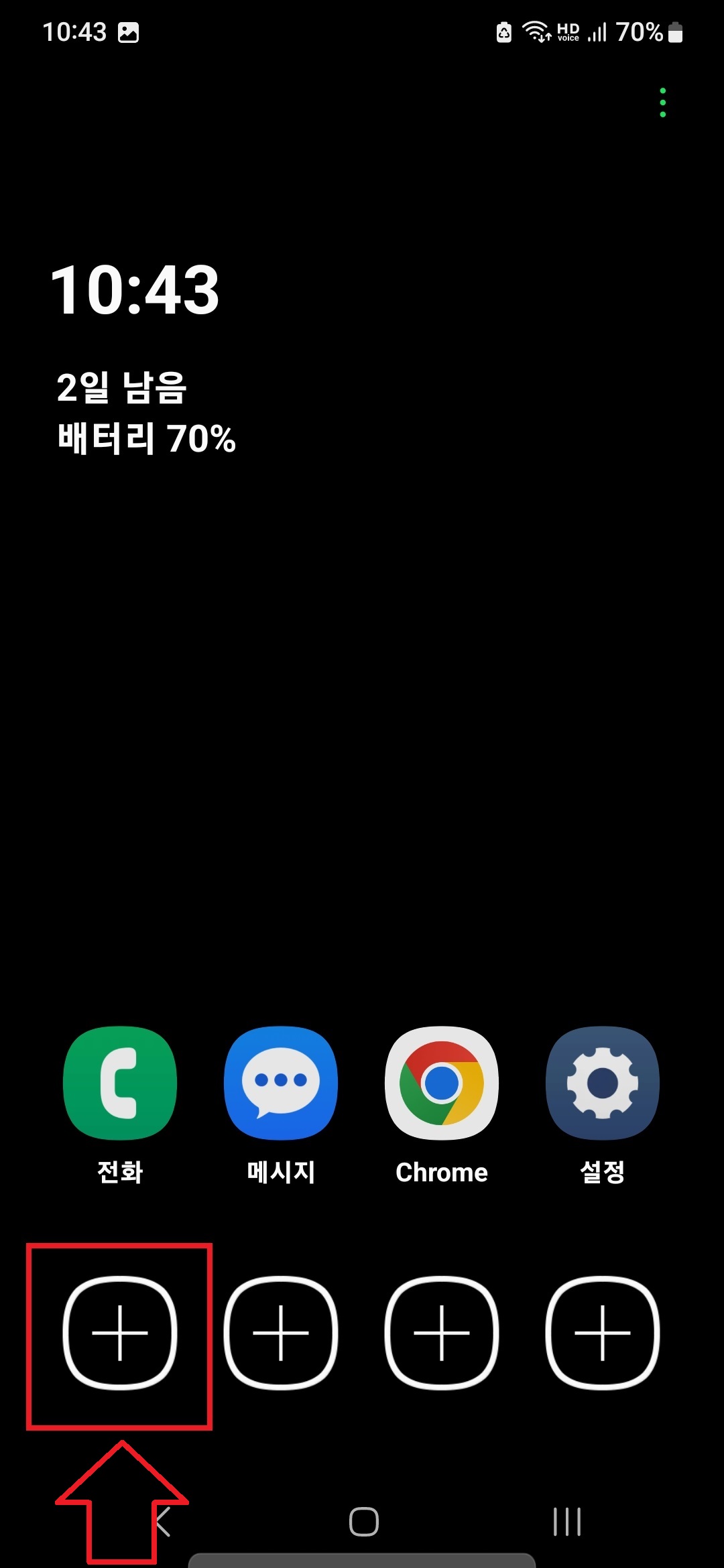
Task: Tap the screenshot notification icon
Action: [x=129, y=31]
